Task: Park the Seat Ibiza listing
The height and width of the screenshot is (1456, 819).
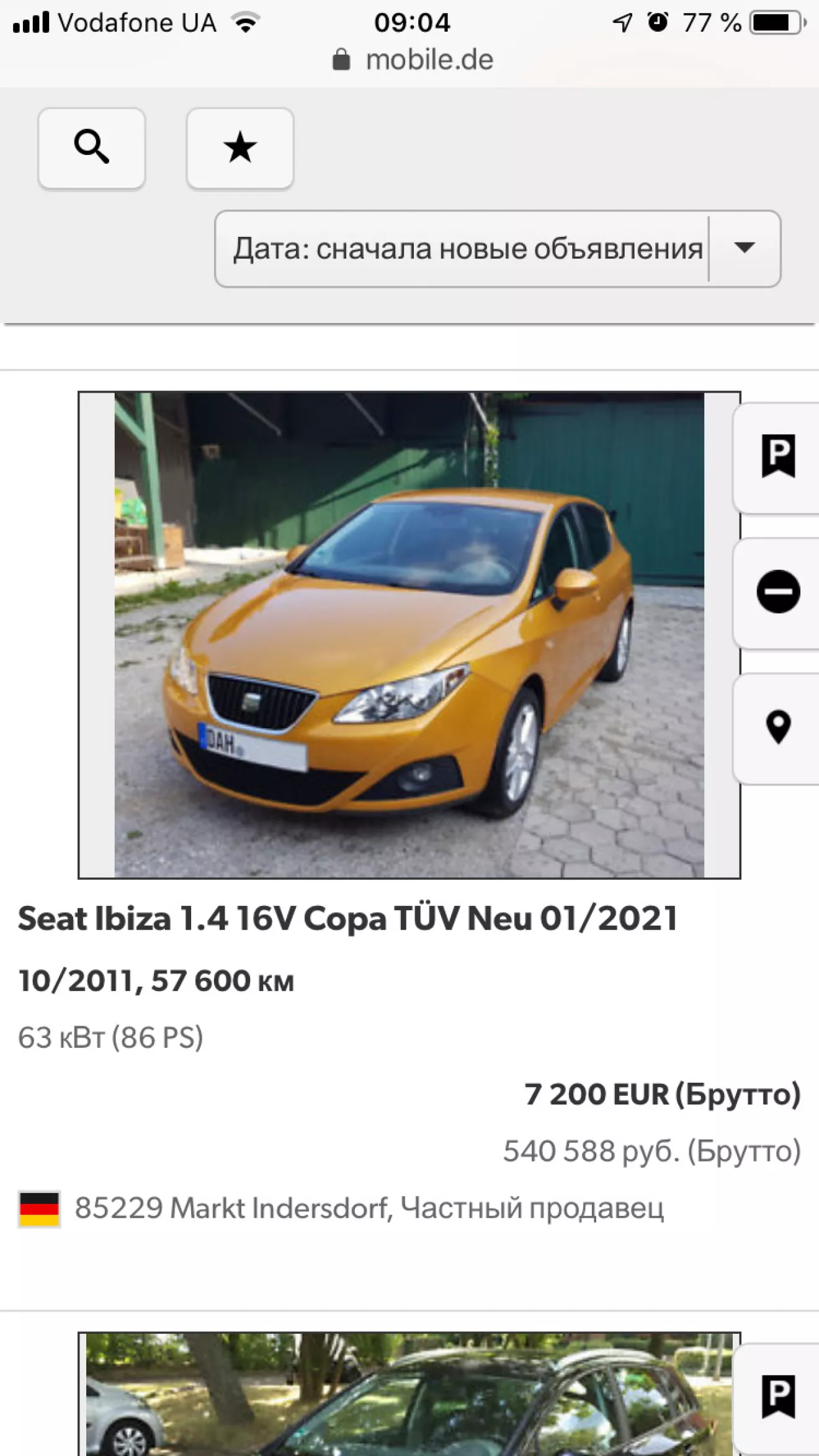Action: (777, 458)
